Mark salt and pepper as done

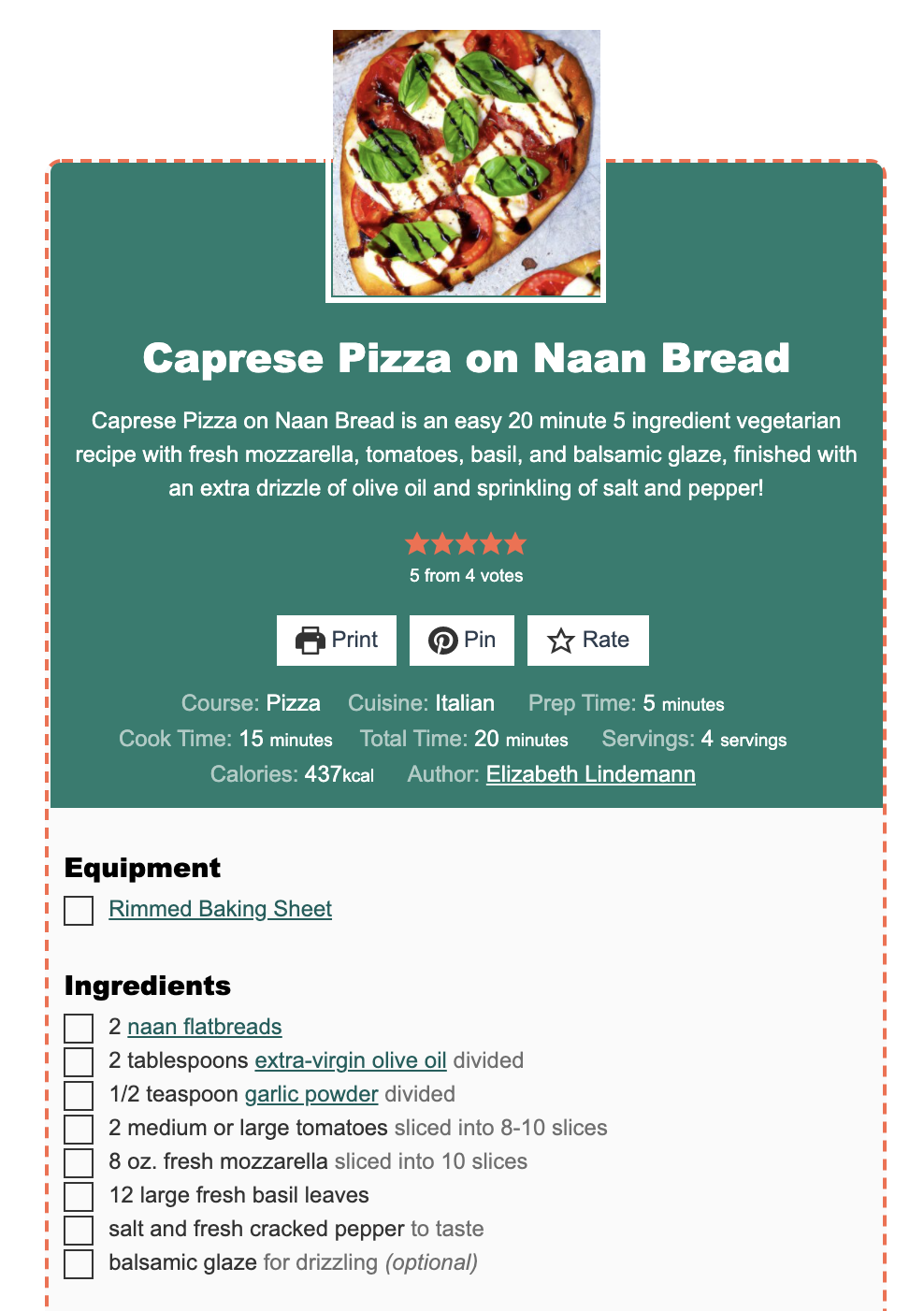click(79, 1231)
